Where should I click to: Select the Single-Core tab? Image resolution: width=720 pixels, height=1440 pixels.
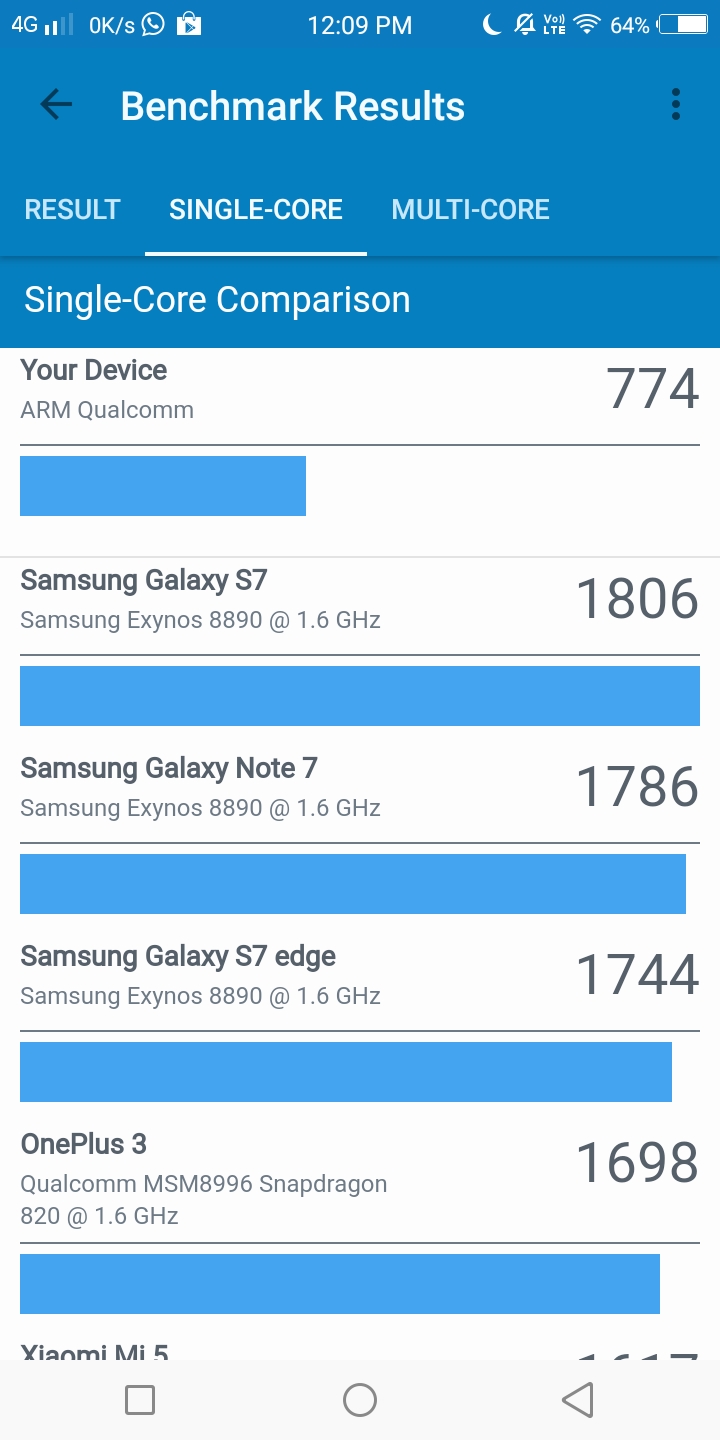coord(256,209)
